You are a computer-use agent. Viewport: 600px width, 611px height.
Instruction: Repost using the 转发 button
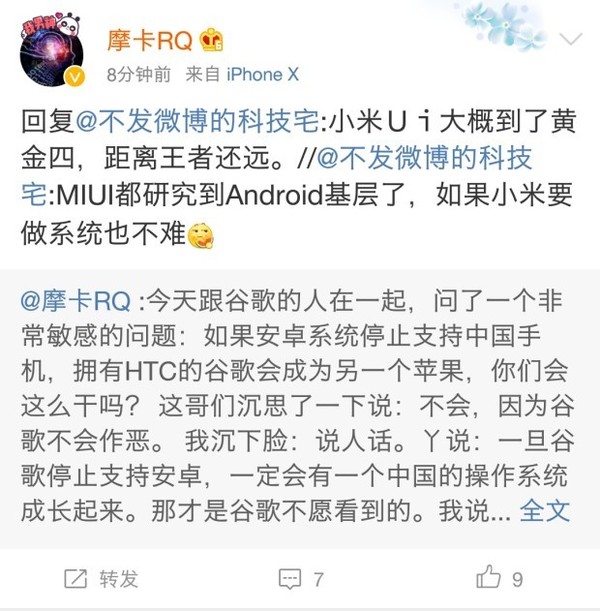coord(101,578)
